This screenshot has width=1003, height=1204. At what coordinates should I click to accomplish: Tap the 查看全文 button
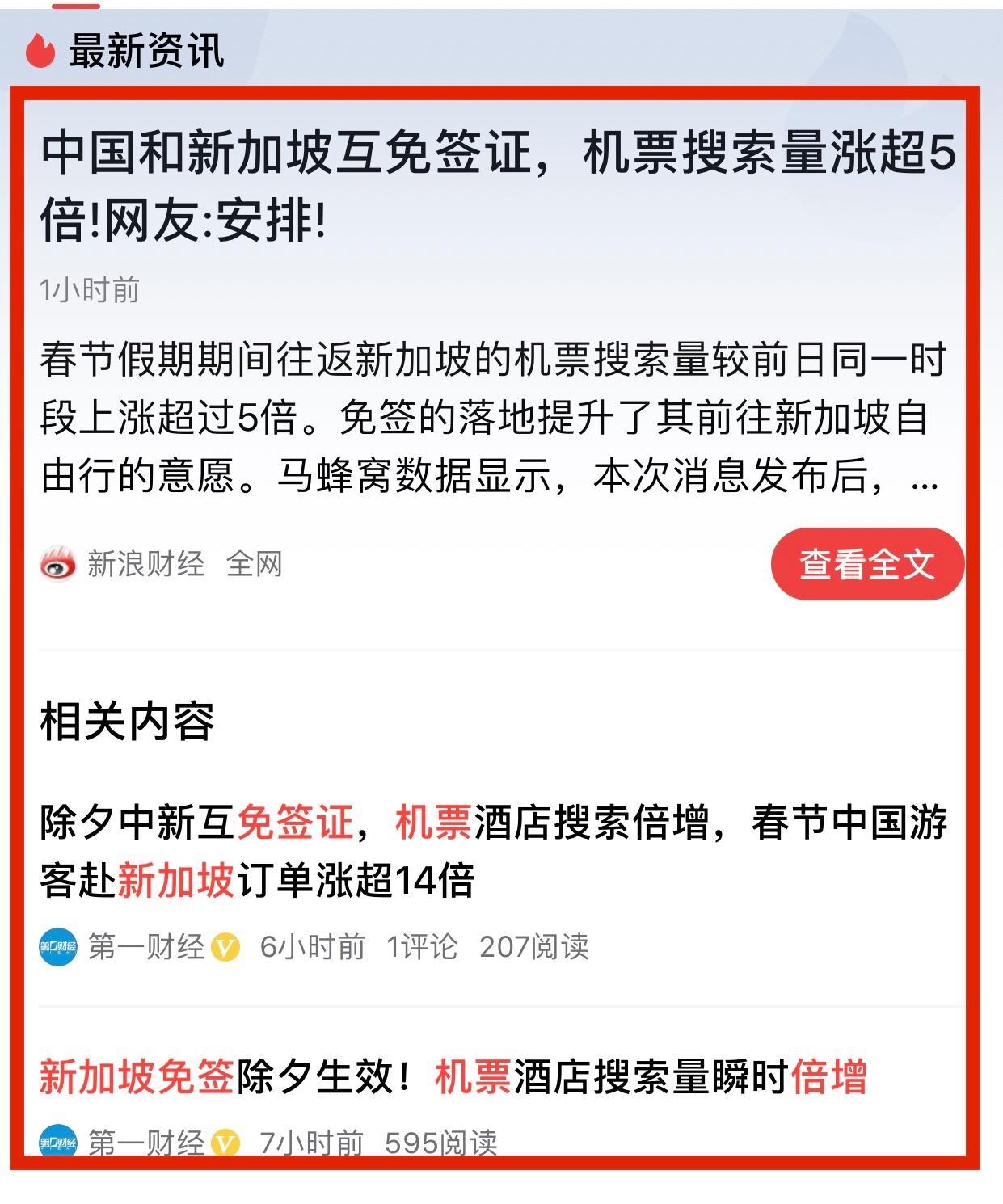pyautogui.click(x=867, y=564)
